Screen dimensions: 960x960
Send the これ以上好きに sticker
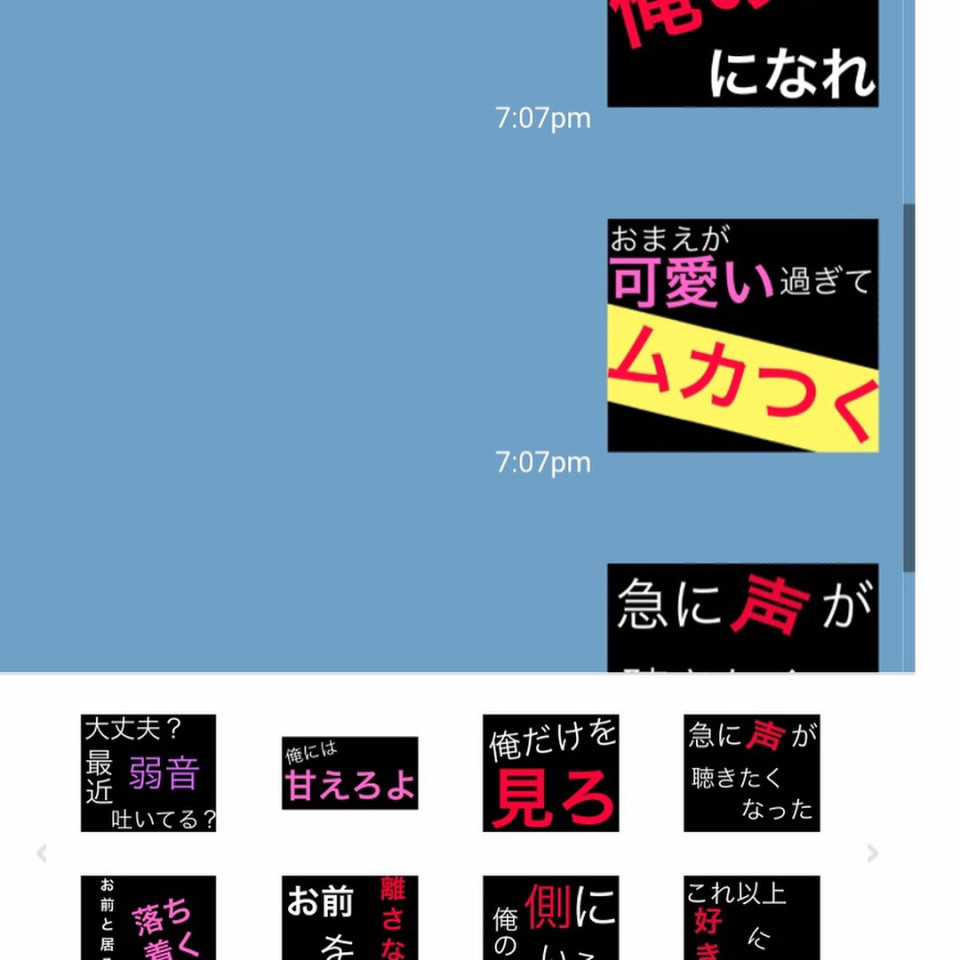pos(751,918)
